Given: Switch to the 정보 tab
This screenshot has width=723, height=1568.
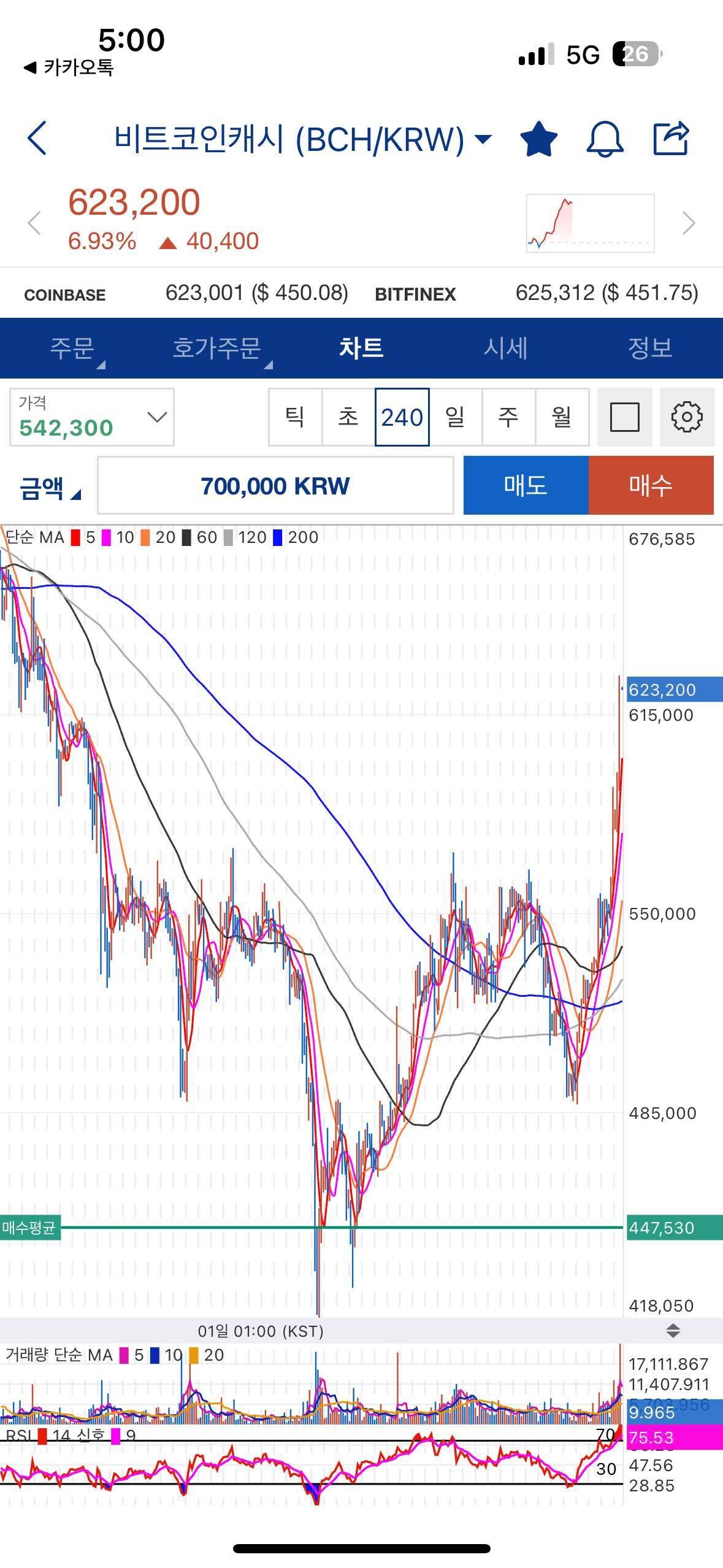Looking at the screenshot, I should tap(649, 348).
